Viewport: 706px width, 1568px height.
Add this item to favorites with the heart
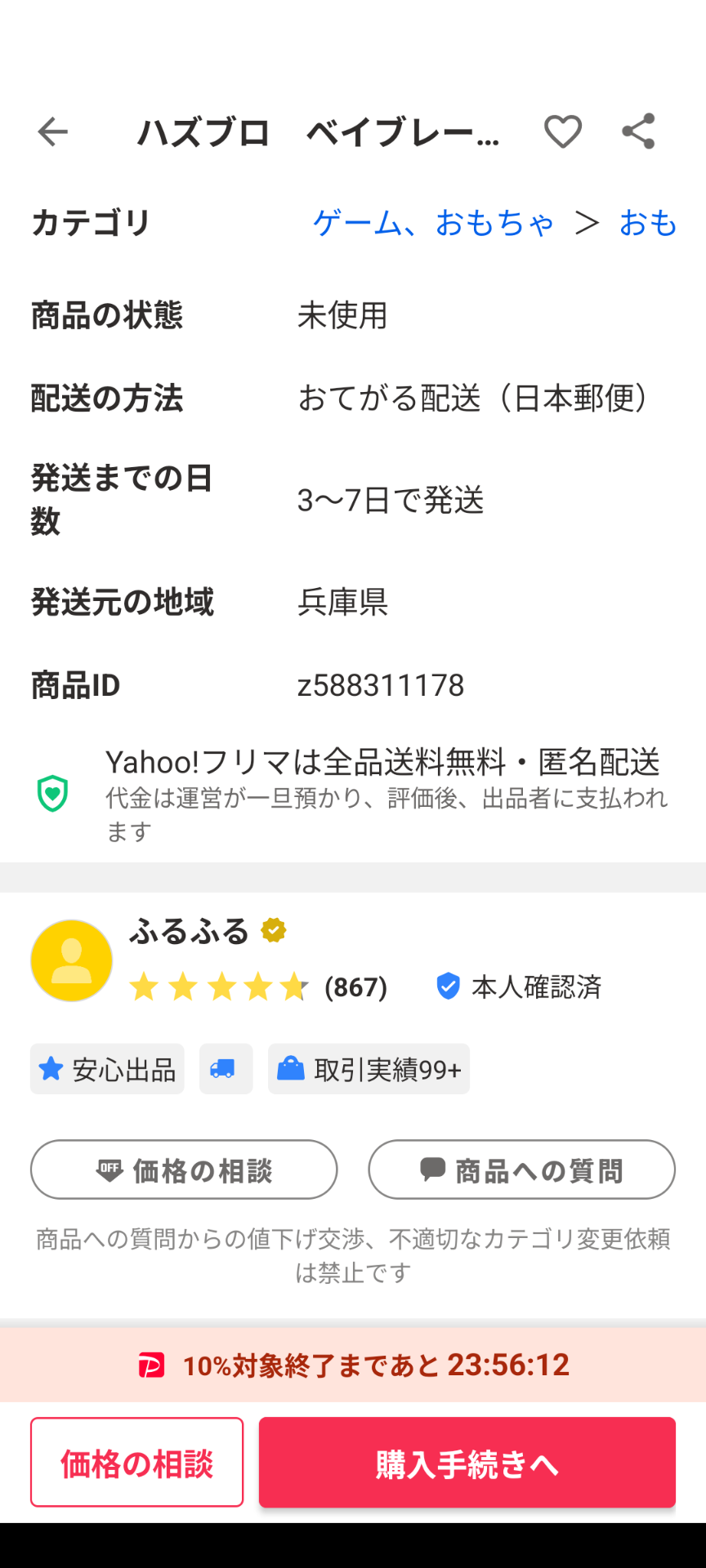pos(563,131)
